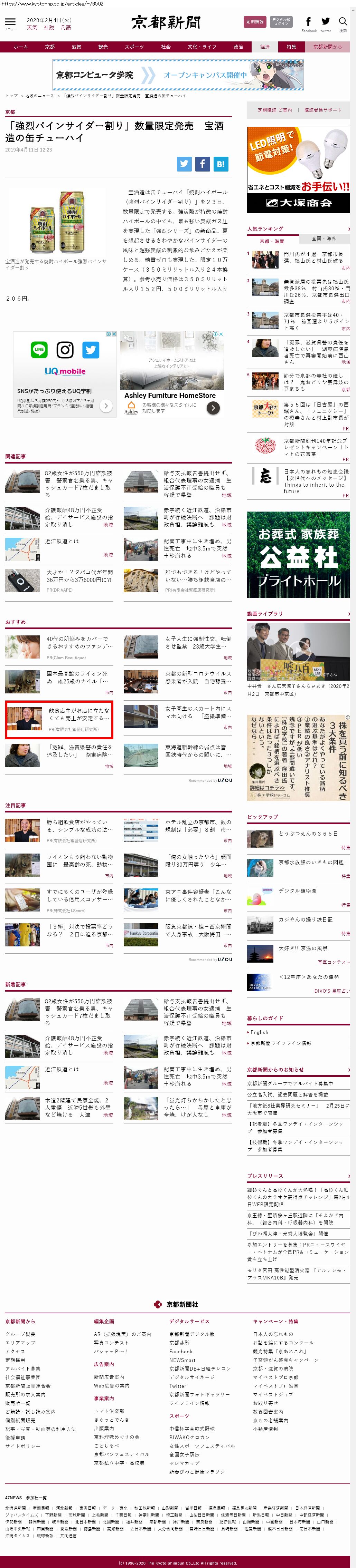Play the 動画ライブラリ video
Viewport: 356px width, 1568px height.
point(298,652)
